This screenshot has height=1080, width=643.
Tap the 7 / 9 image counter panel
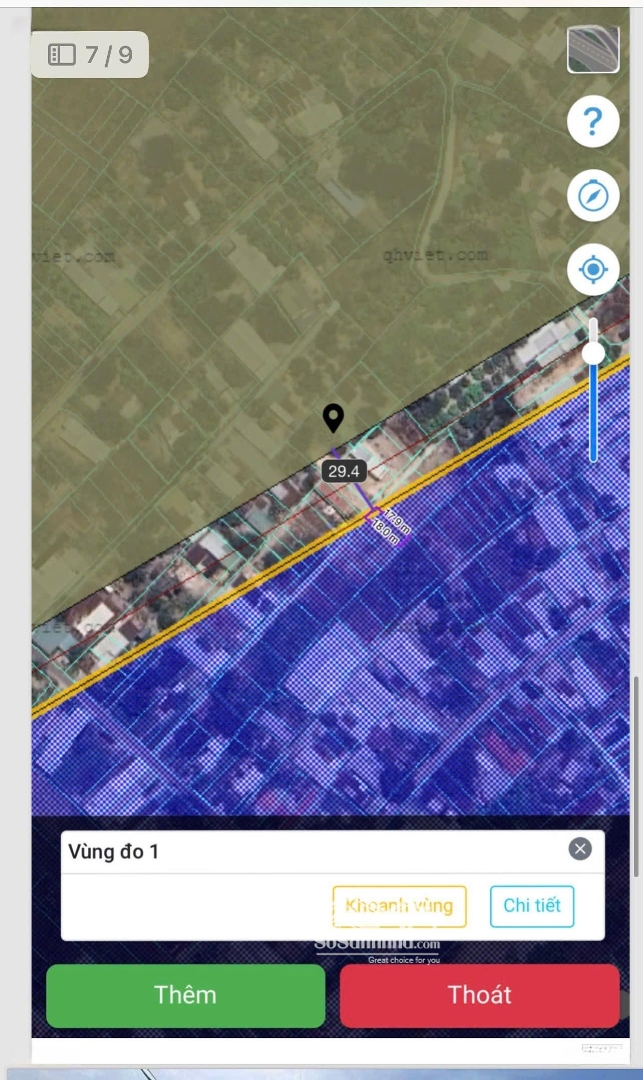pyautogui.click(x=89, y=54)
